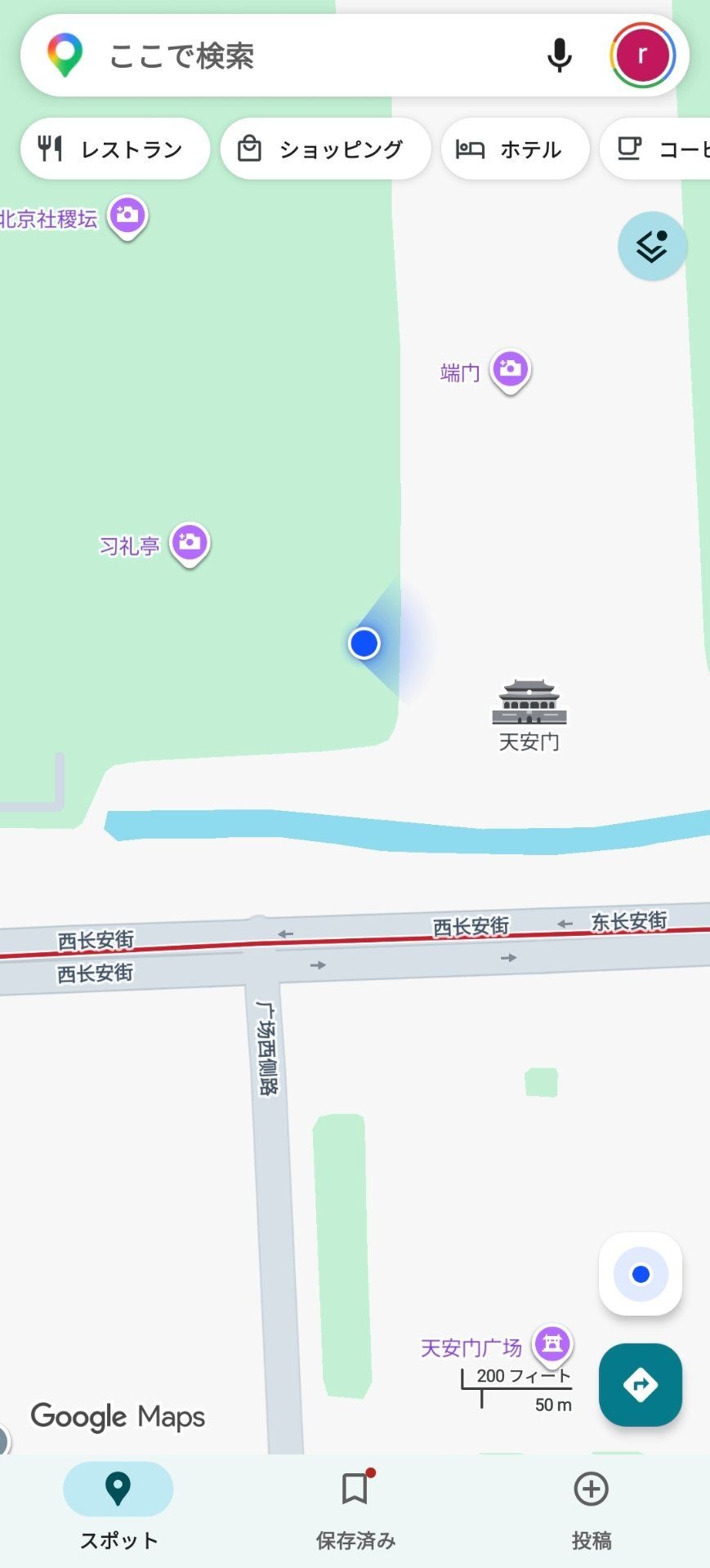Select the レストラン chip

point(114,149)
